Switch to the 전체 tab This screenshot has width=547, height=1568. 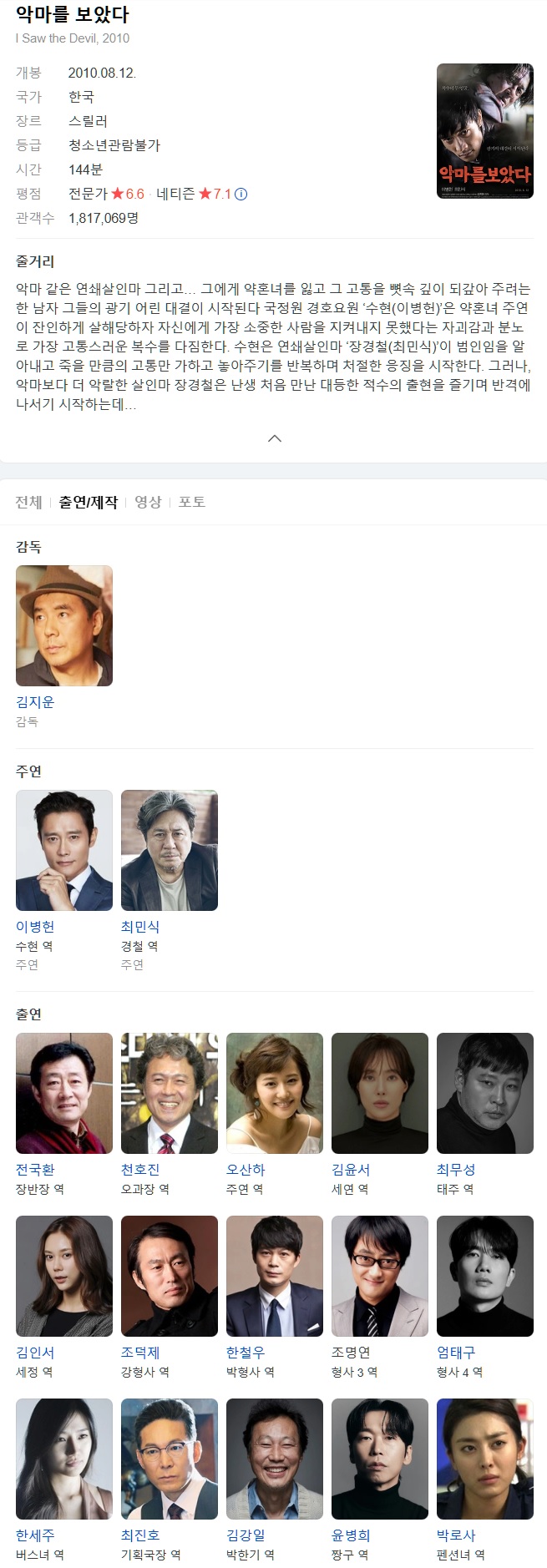(x=28, y=502)
